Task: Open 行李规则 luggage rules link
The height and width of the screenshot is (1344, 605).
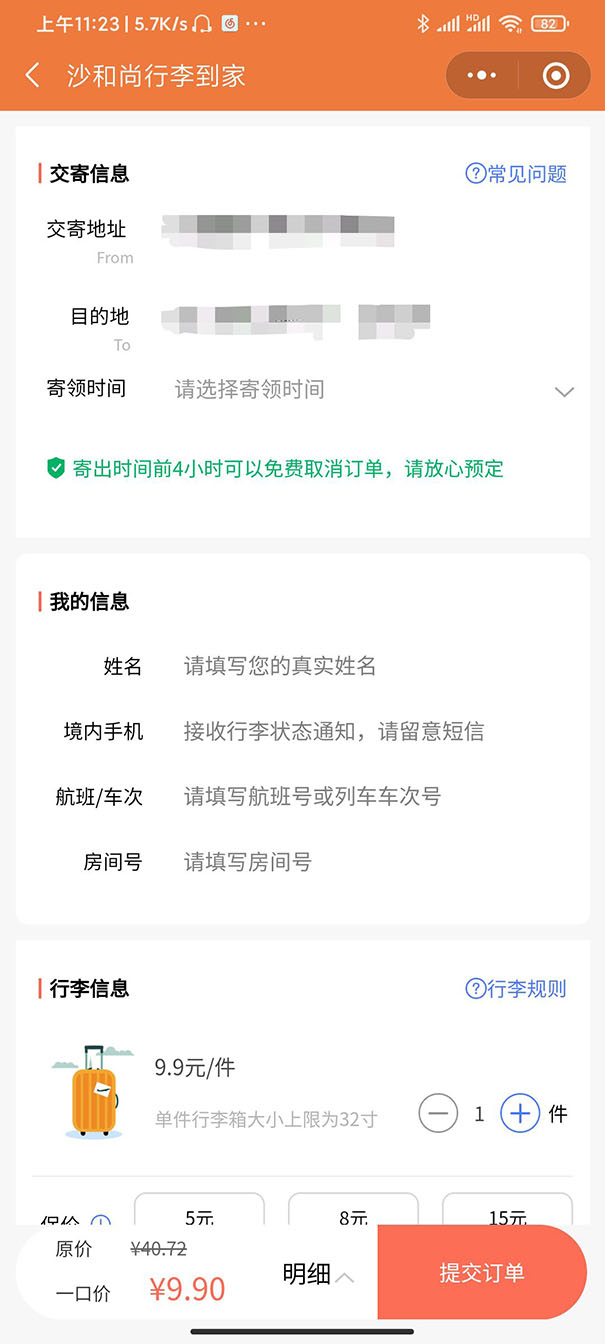Action: point(516,989)
